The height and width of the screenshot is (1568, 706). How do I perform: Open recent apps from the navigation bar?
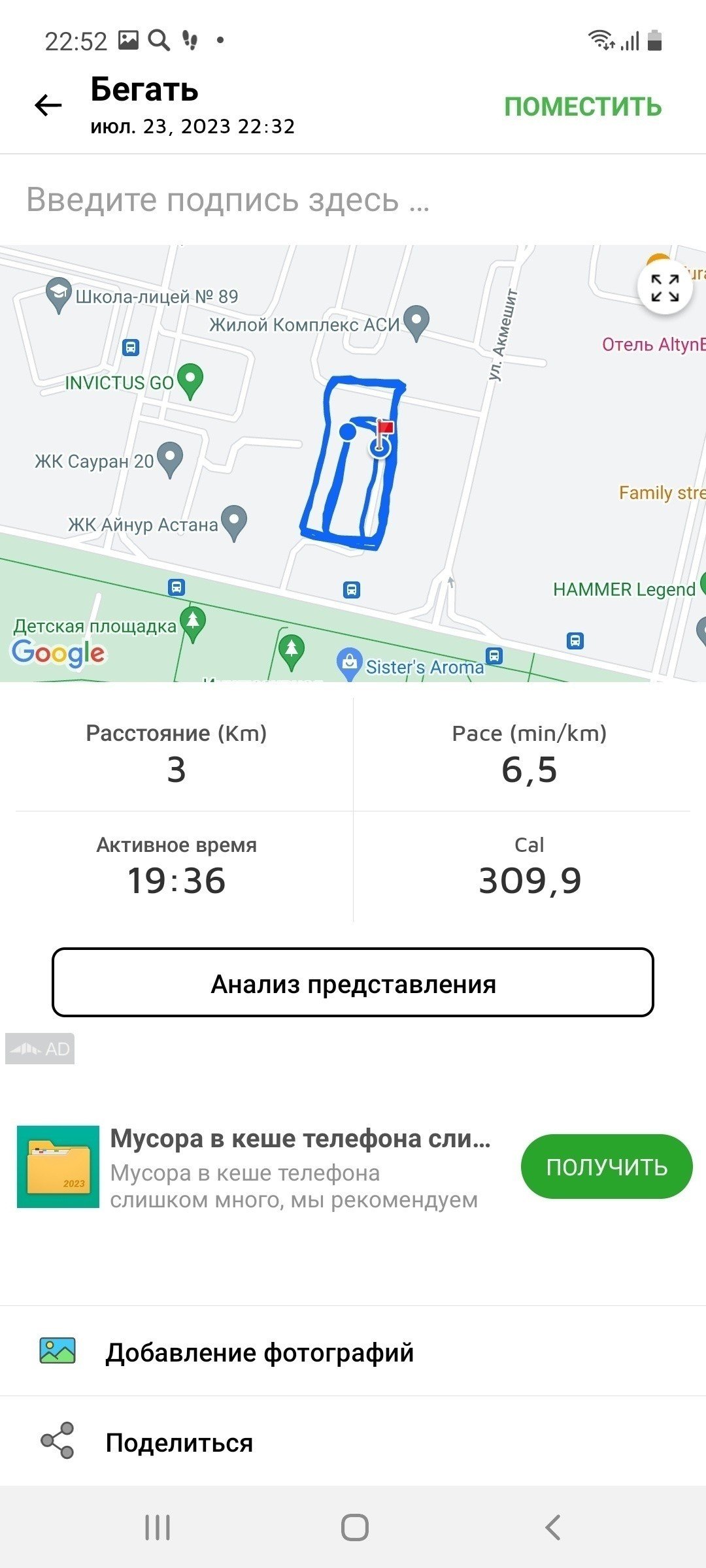click(158, 1527)
